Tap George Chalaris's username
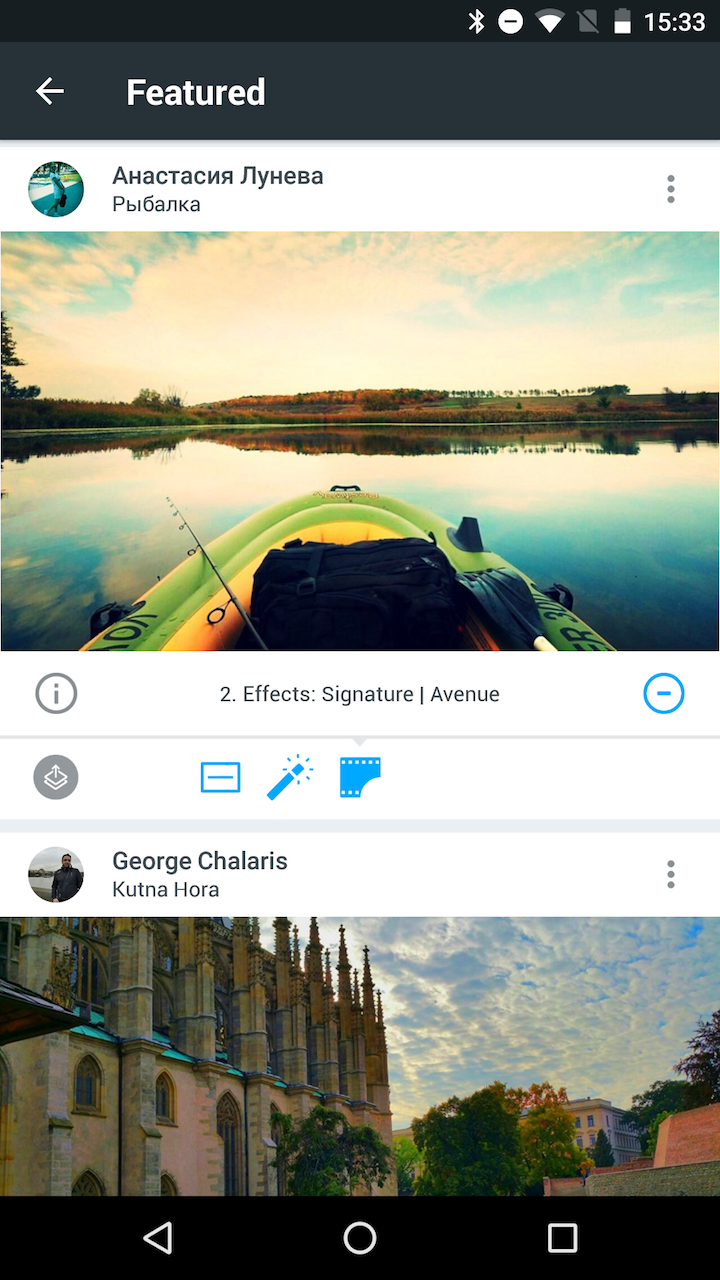 pos(200,860)
